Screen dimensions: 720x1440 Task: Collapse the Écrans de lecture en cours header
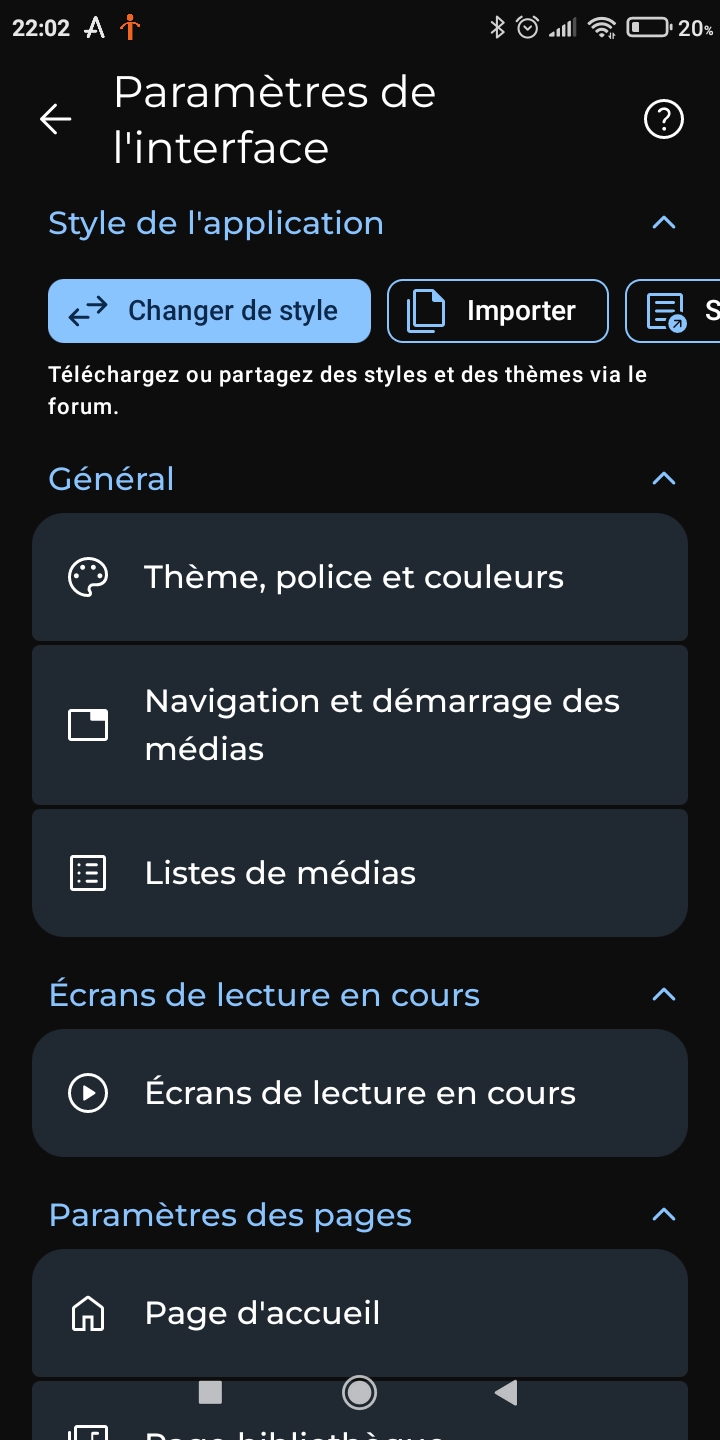(x=663, y=995)
